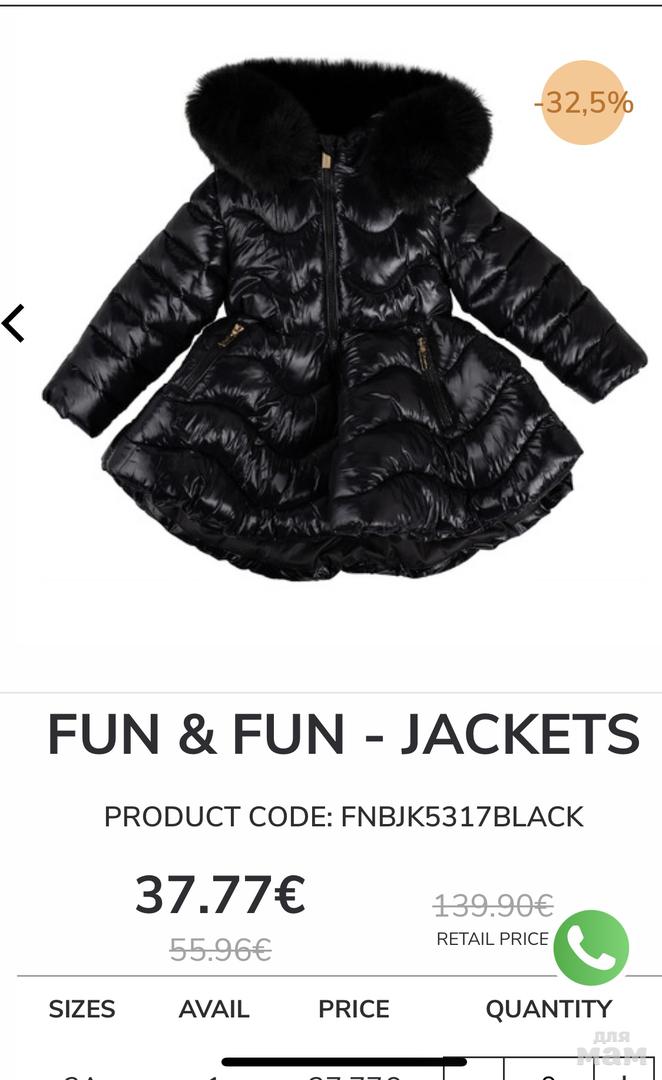Open the WhatsApp chat button
Image resolution: width=662 pixels, height=1080 pixels.
point(591,948)
